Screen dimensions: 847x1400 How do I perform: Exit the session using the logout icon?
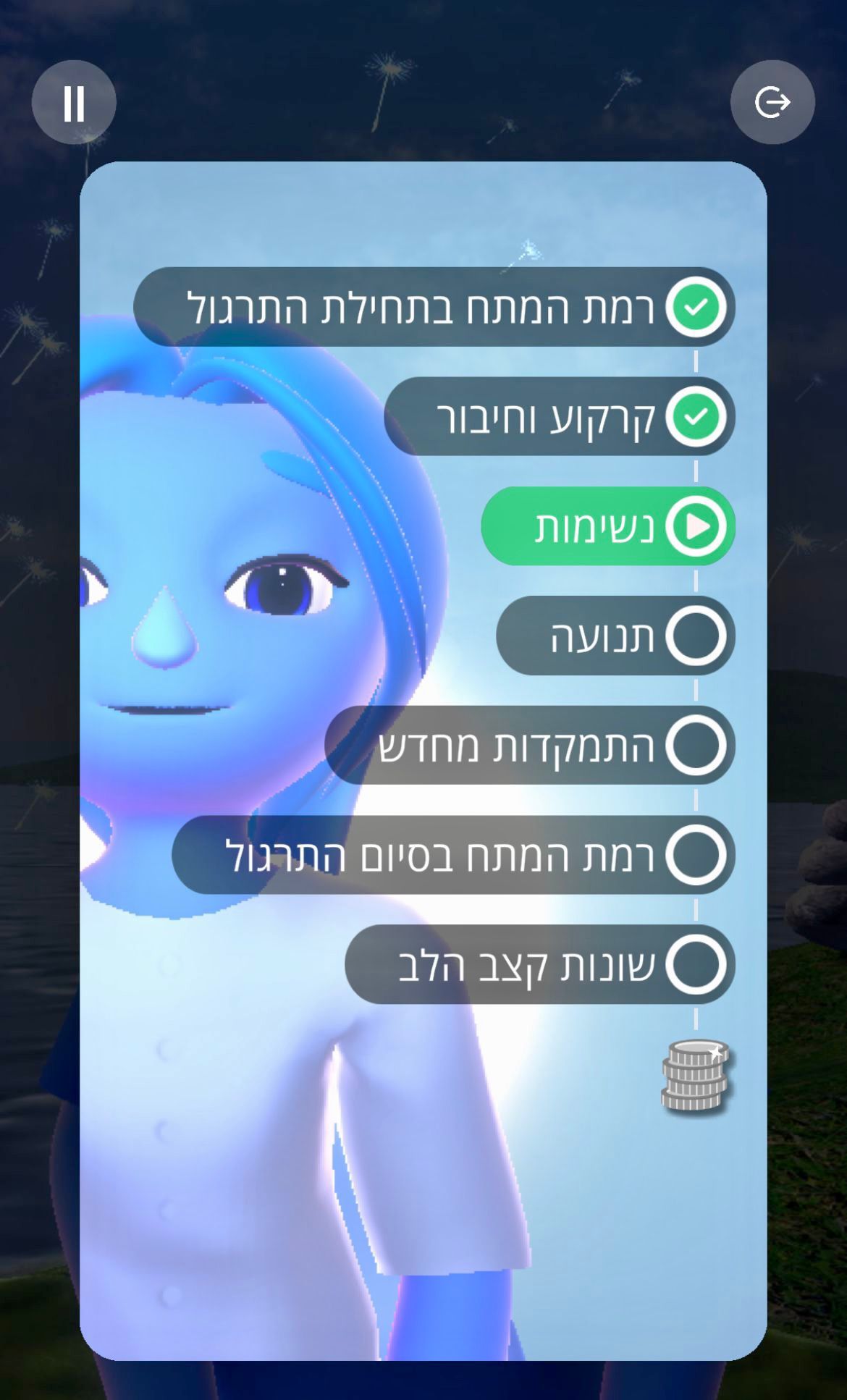tap(772, 102)
